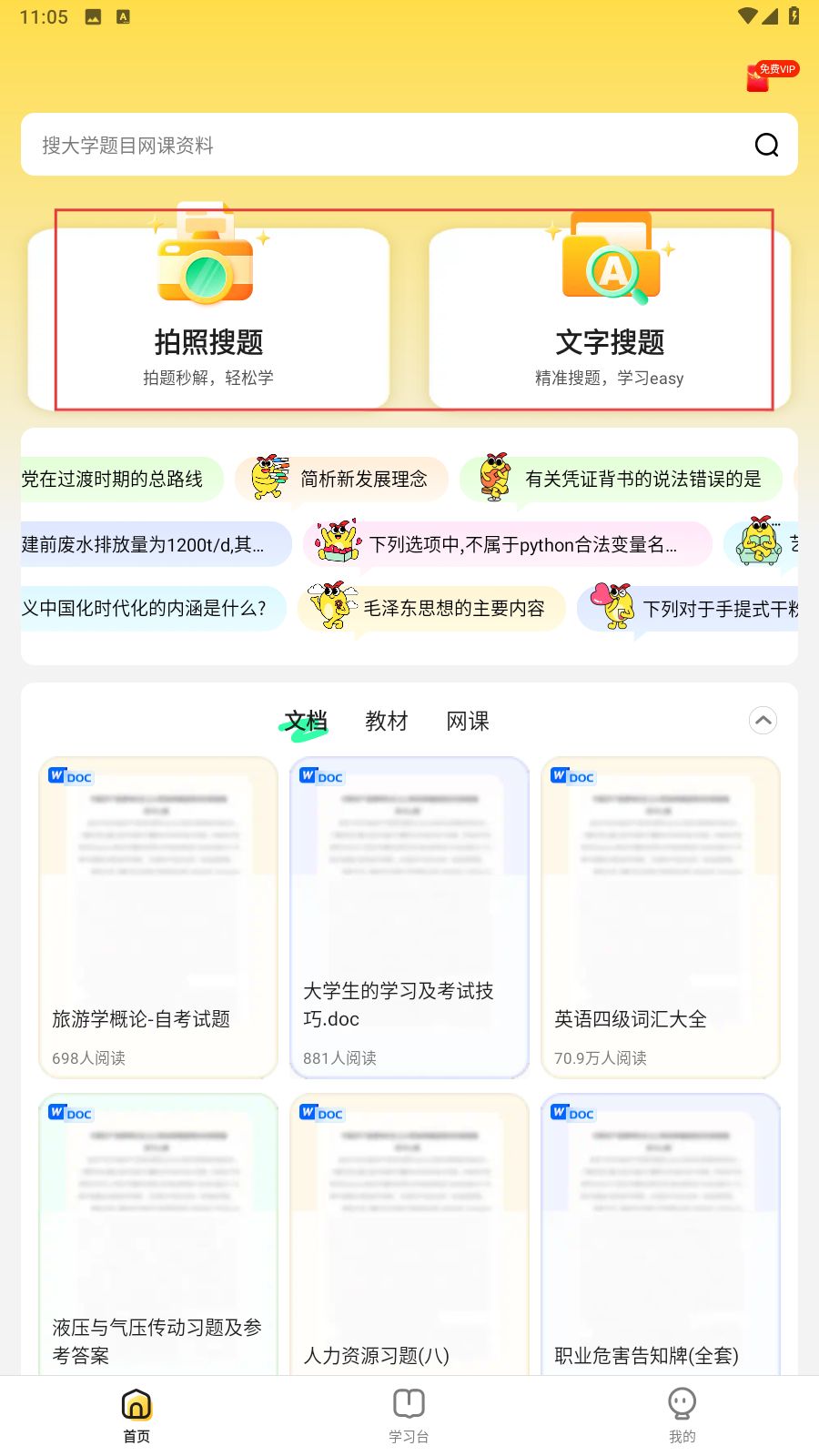The width and height of the screenshot is (819, 1456).
Task: Select the chip 简析新发展理念
Action: click(342, 479)
